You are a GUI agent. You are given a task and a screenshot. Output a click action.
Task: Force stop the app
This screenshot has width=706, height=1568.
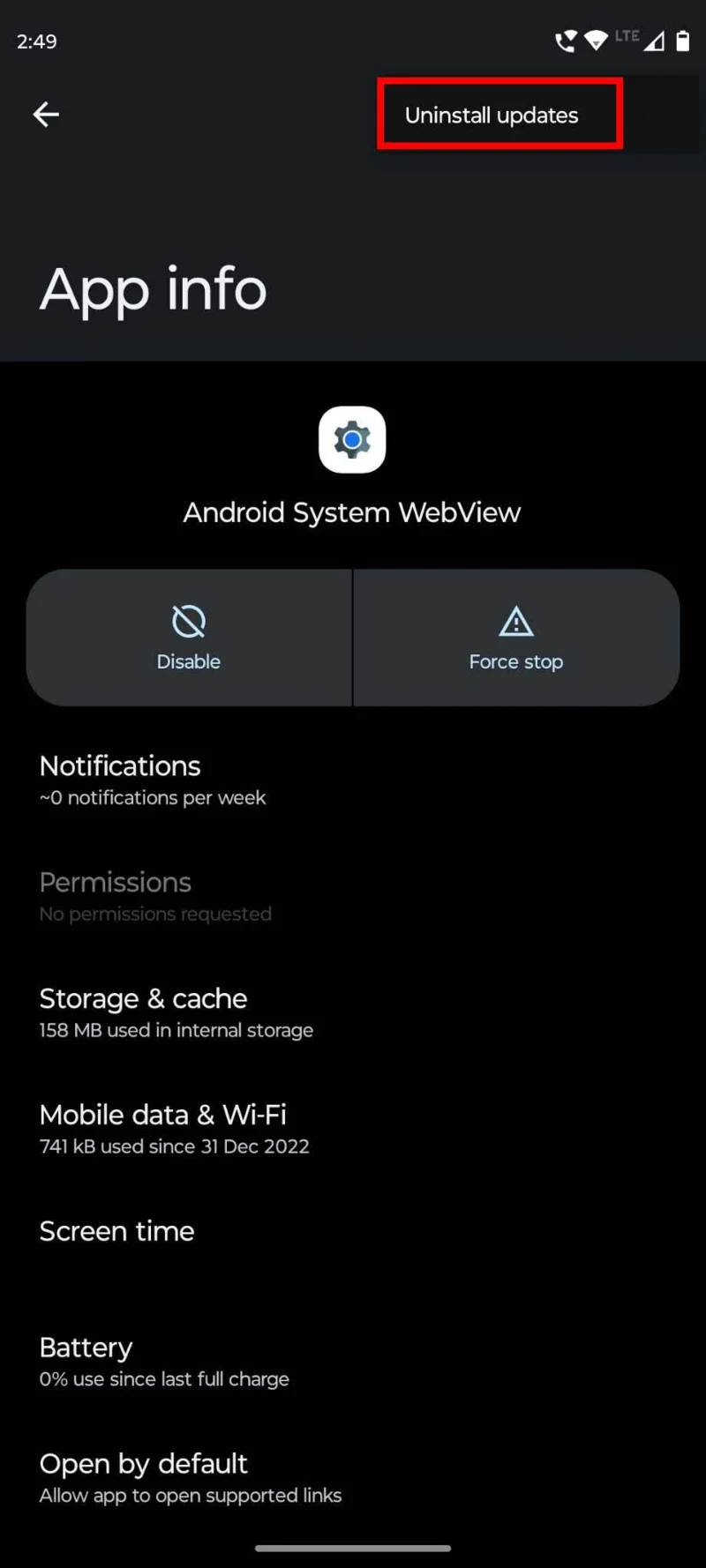pos(516,638)
